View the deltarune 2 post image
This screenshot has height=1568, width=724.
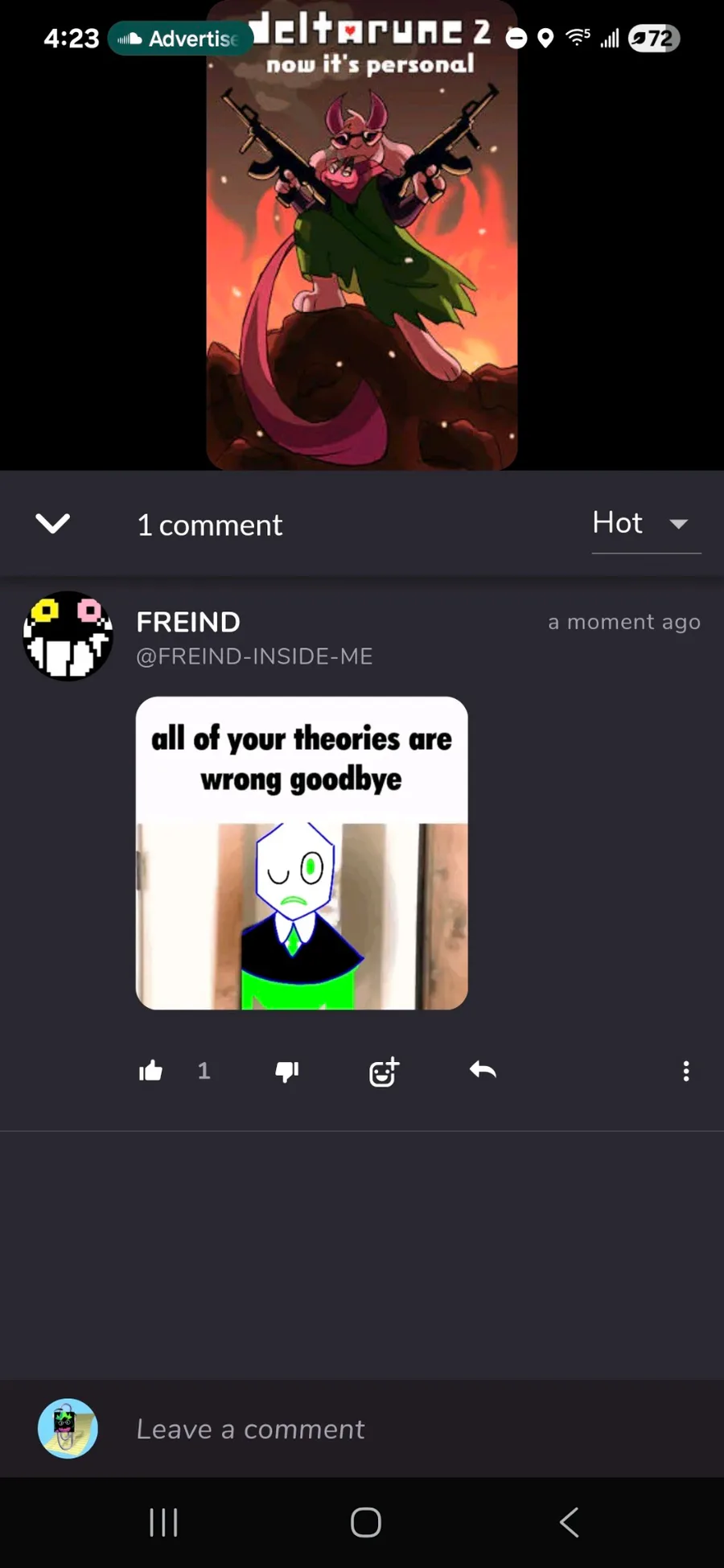(362, 235)
